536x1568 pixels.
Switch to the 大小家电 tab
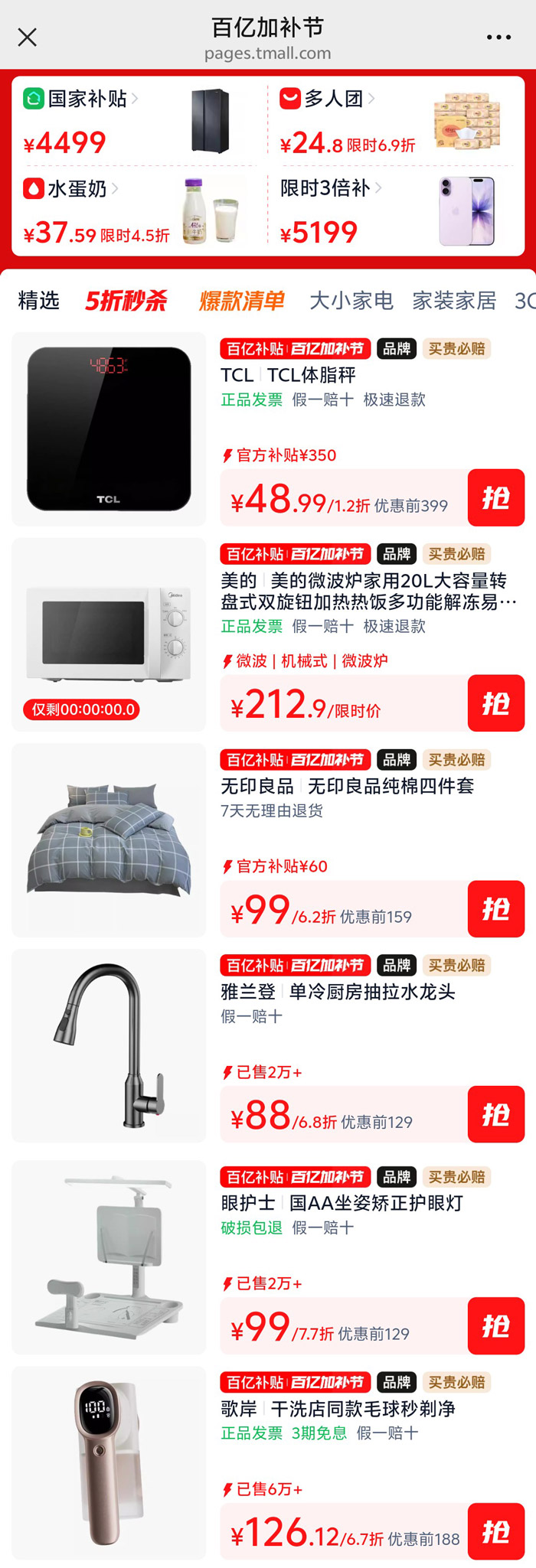tap(351, 301)
